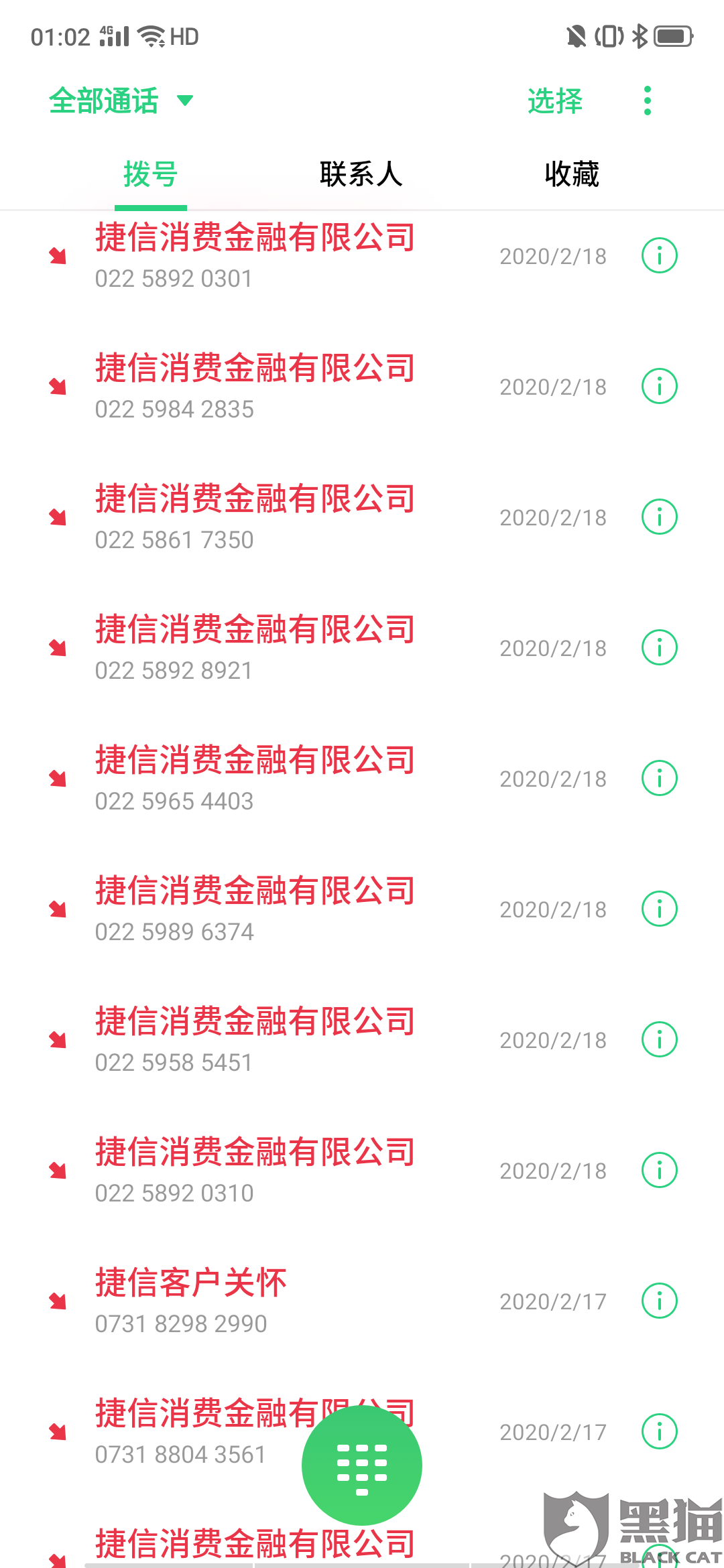The height and width of the screenshot is (1568, 724).
Task: Open the three-dot overflow menu
Action: coord(647,101)
